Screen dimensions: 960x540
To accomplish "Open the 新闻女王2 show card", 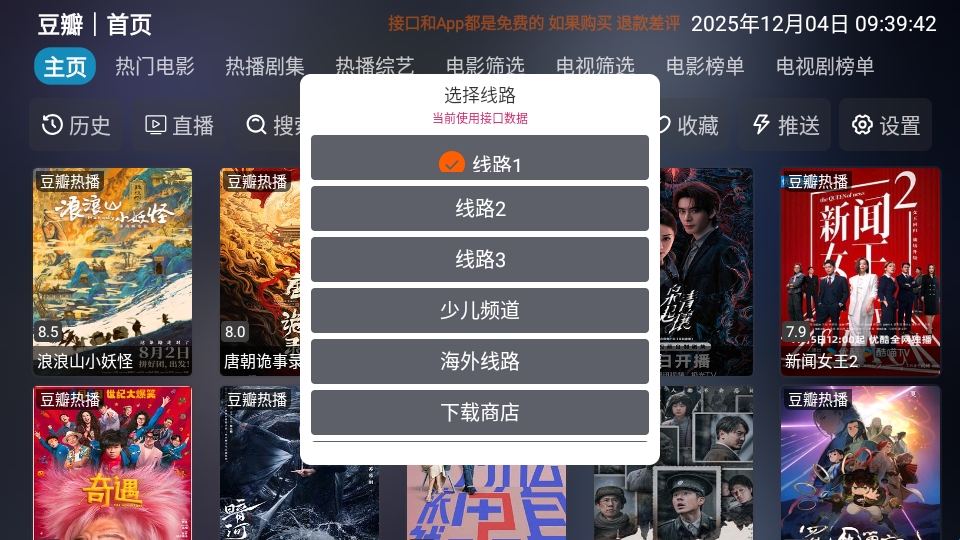I will [x=860, y=270].
